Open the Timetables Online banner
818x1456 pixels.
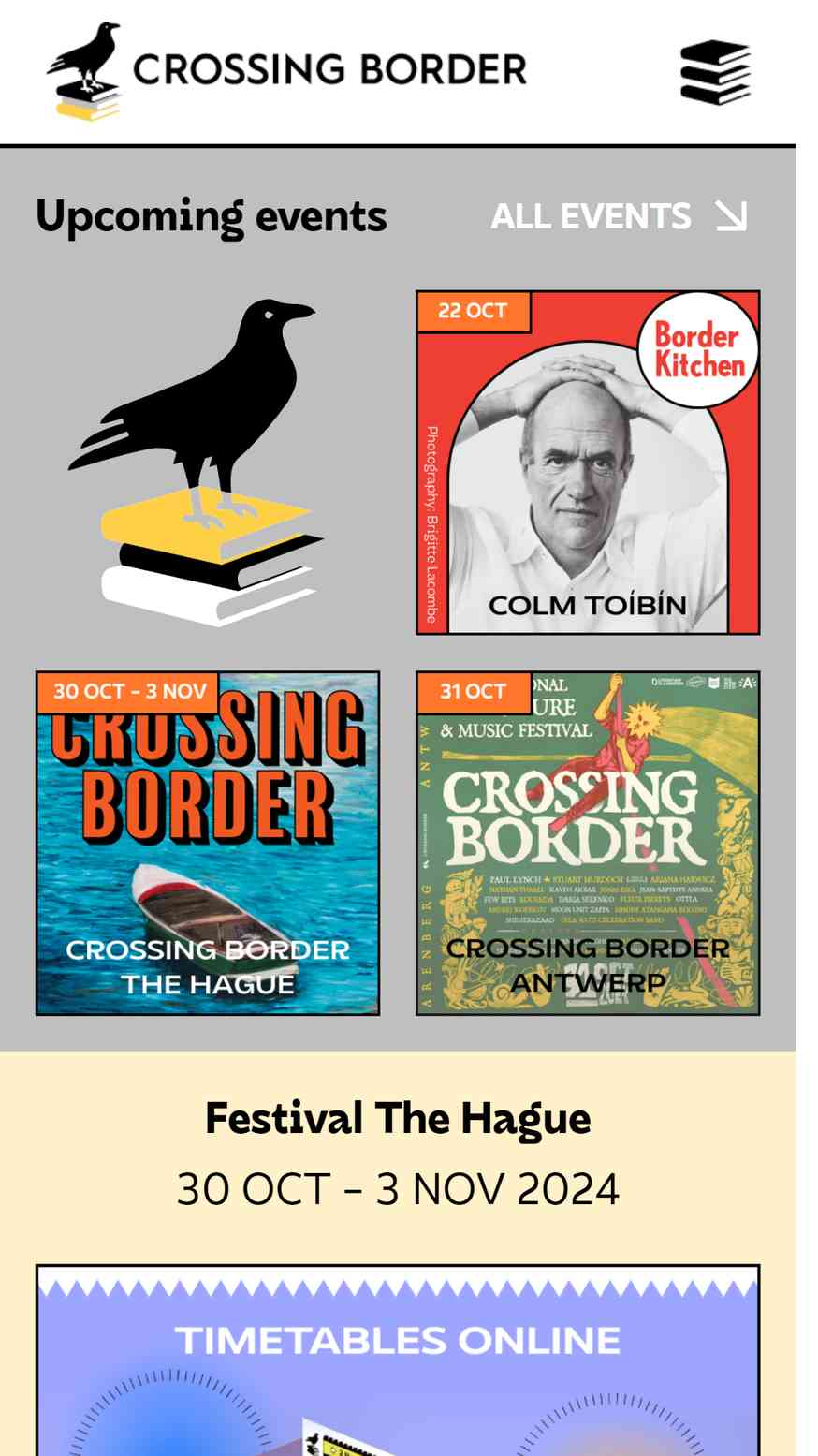398,1360
